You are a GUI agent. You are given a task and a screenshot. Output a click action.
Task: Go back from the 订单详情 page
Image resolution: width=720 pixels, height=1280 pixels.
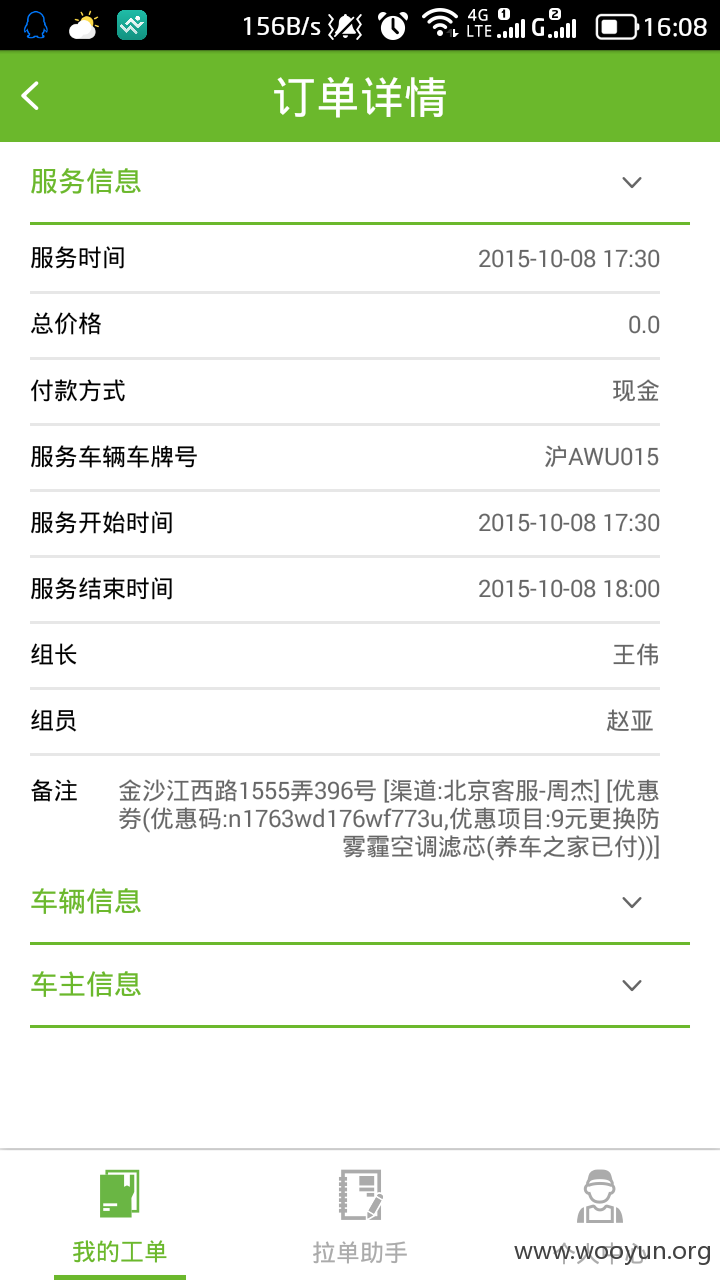(31, 96)
